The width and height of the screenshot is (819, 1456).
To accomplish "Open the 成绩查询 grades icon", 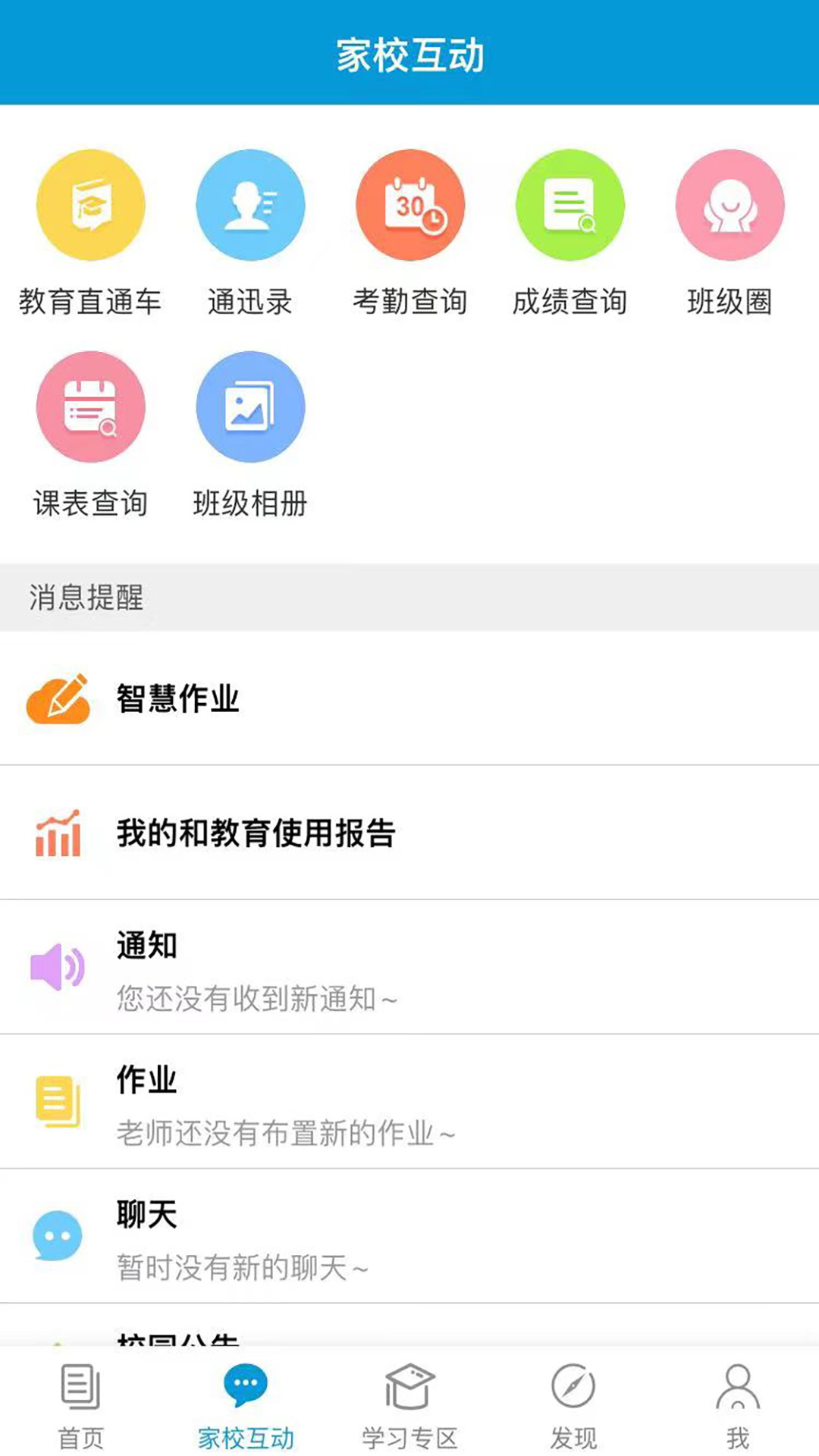I will pos(570,205).
